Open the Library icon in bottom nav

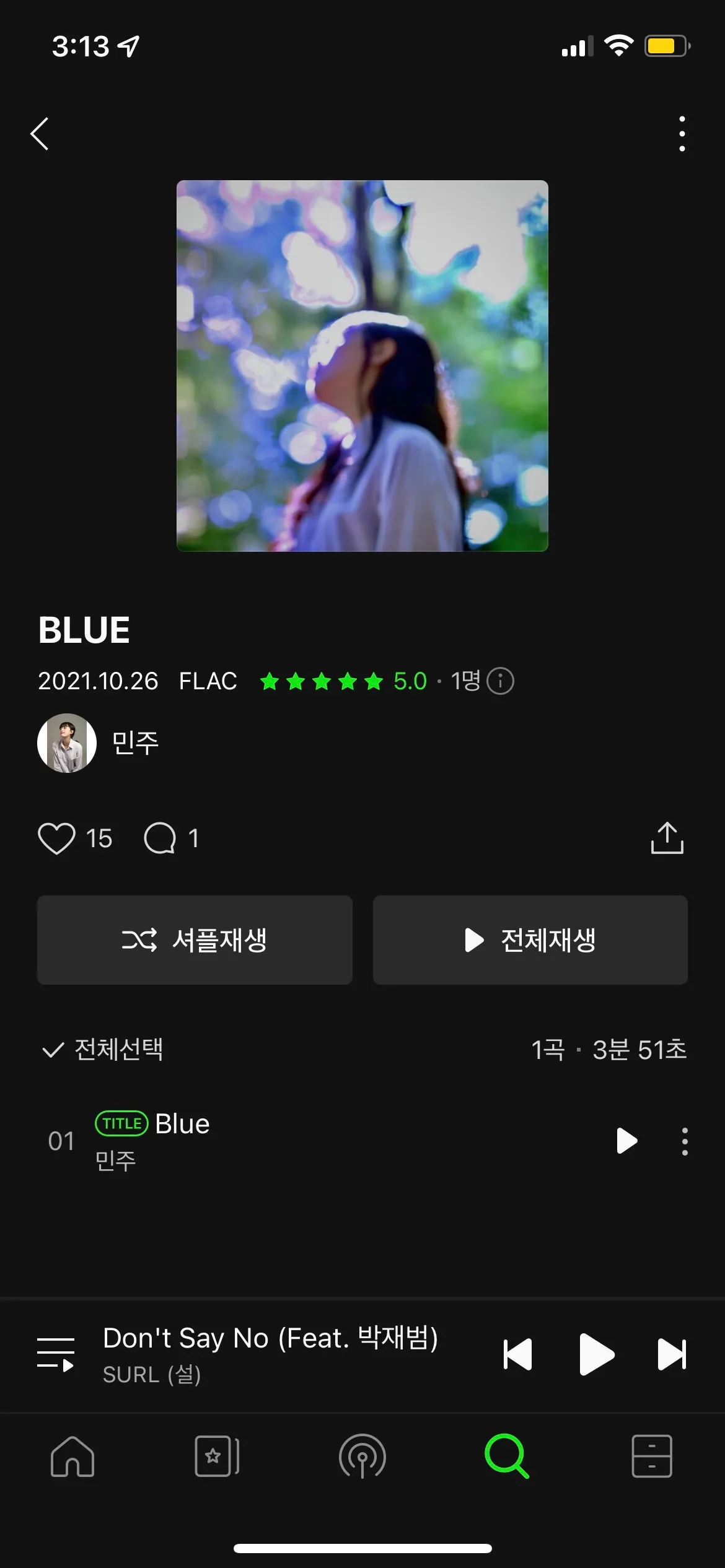(x=652, y=1457)
